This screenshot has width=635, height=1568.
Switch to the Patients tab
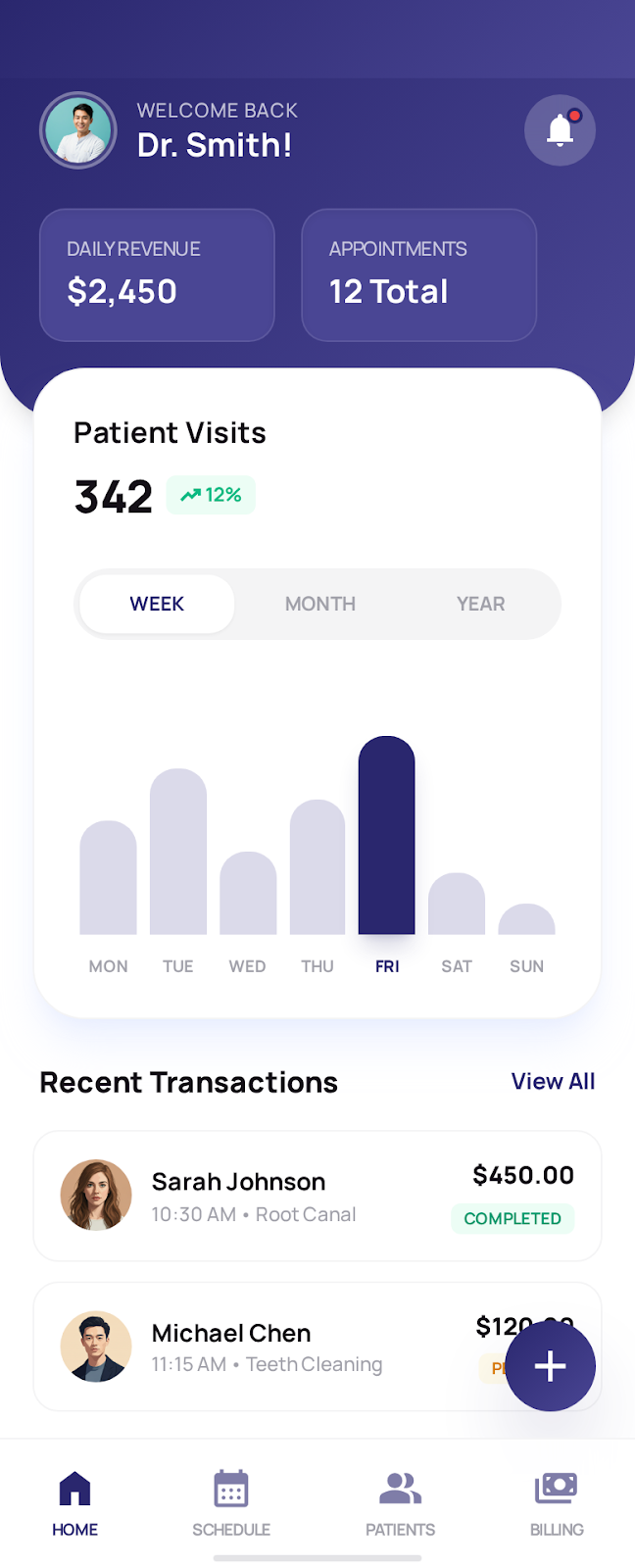click(x=400, y=1503)
